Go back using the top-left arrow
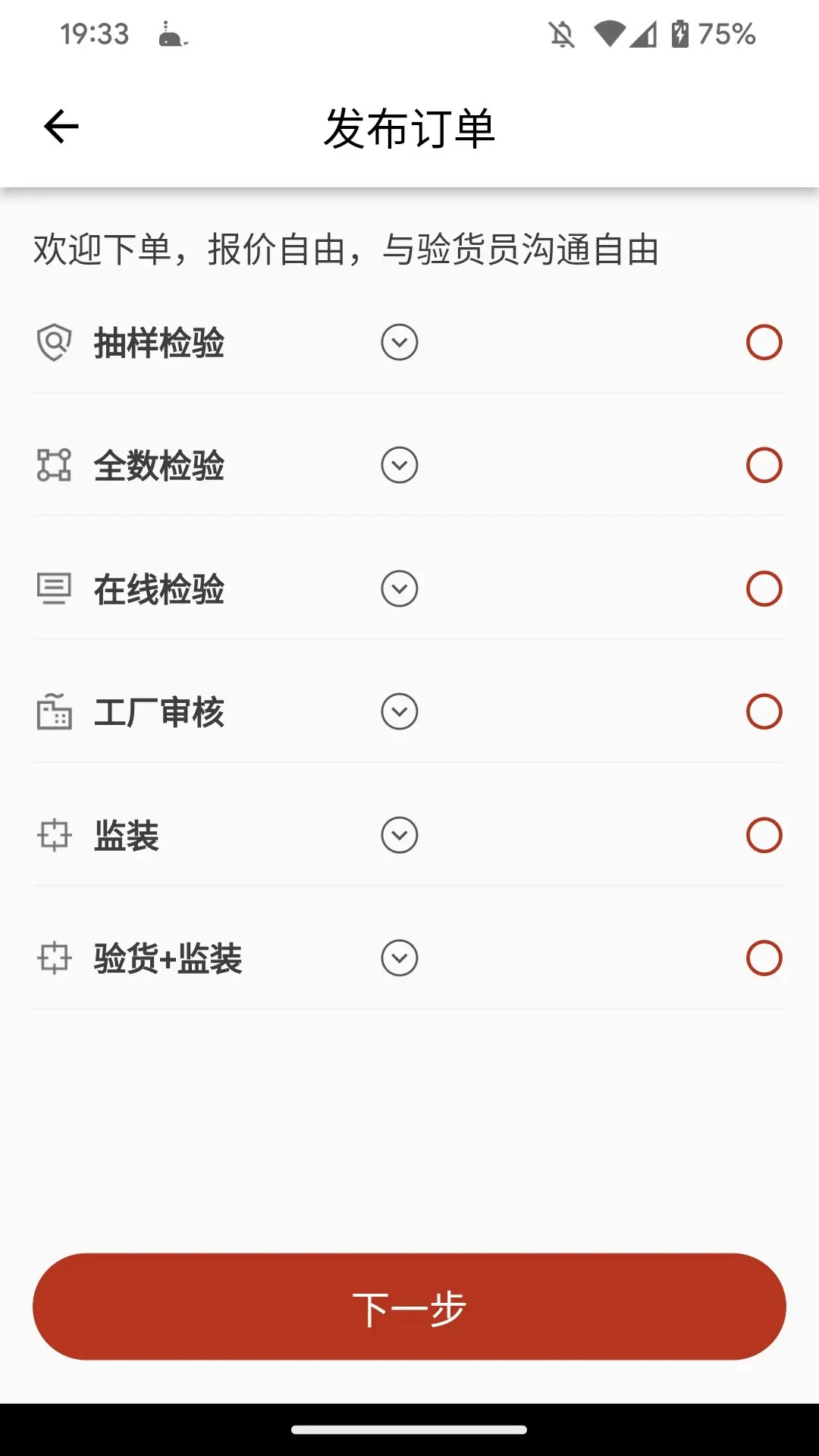Image resolution: width=819 pixels, height=1456 pixels. [x=61, y=127]
